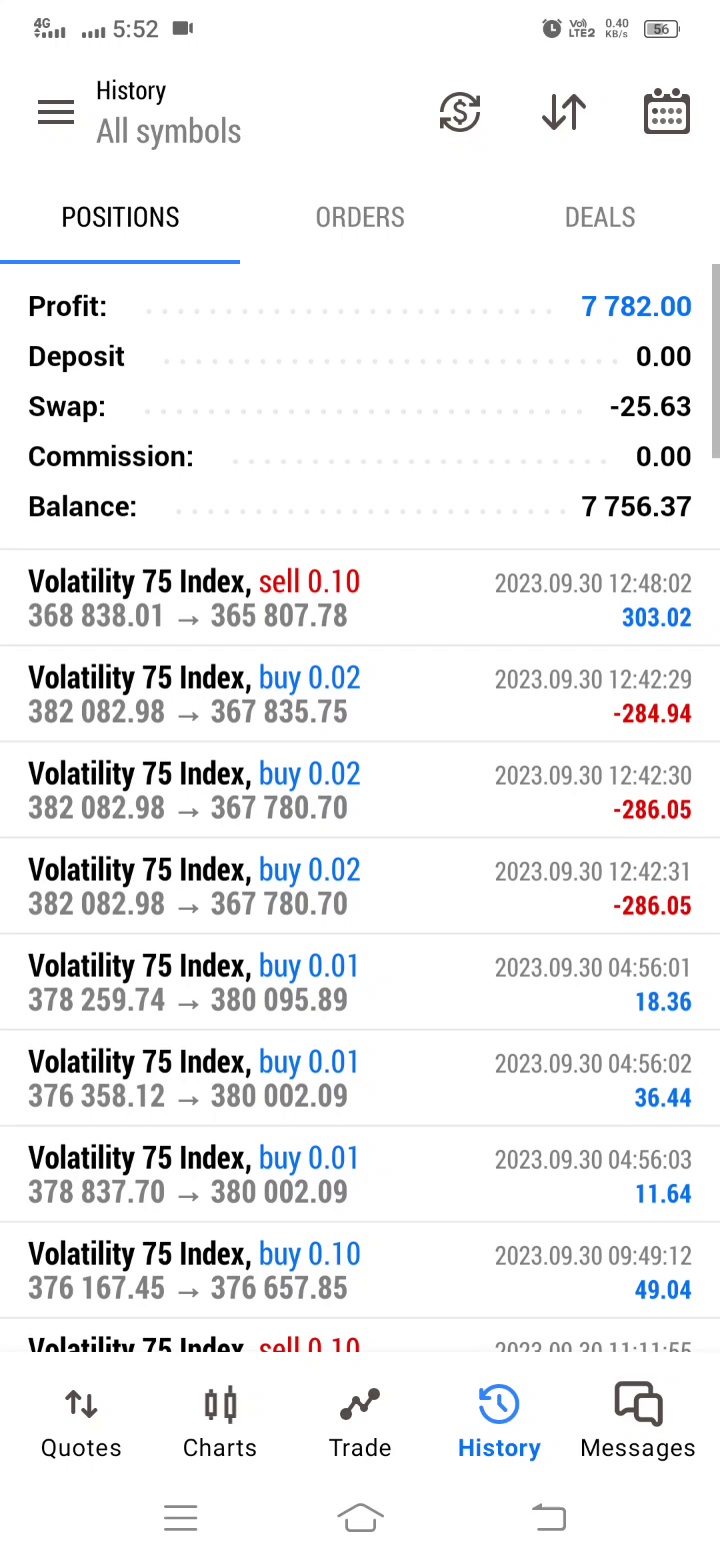Open the buy 0.01 position with 11.64 profit

click(x=360, y=1175)
